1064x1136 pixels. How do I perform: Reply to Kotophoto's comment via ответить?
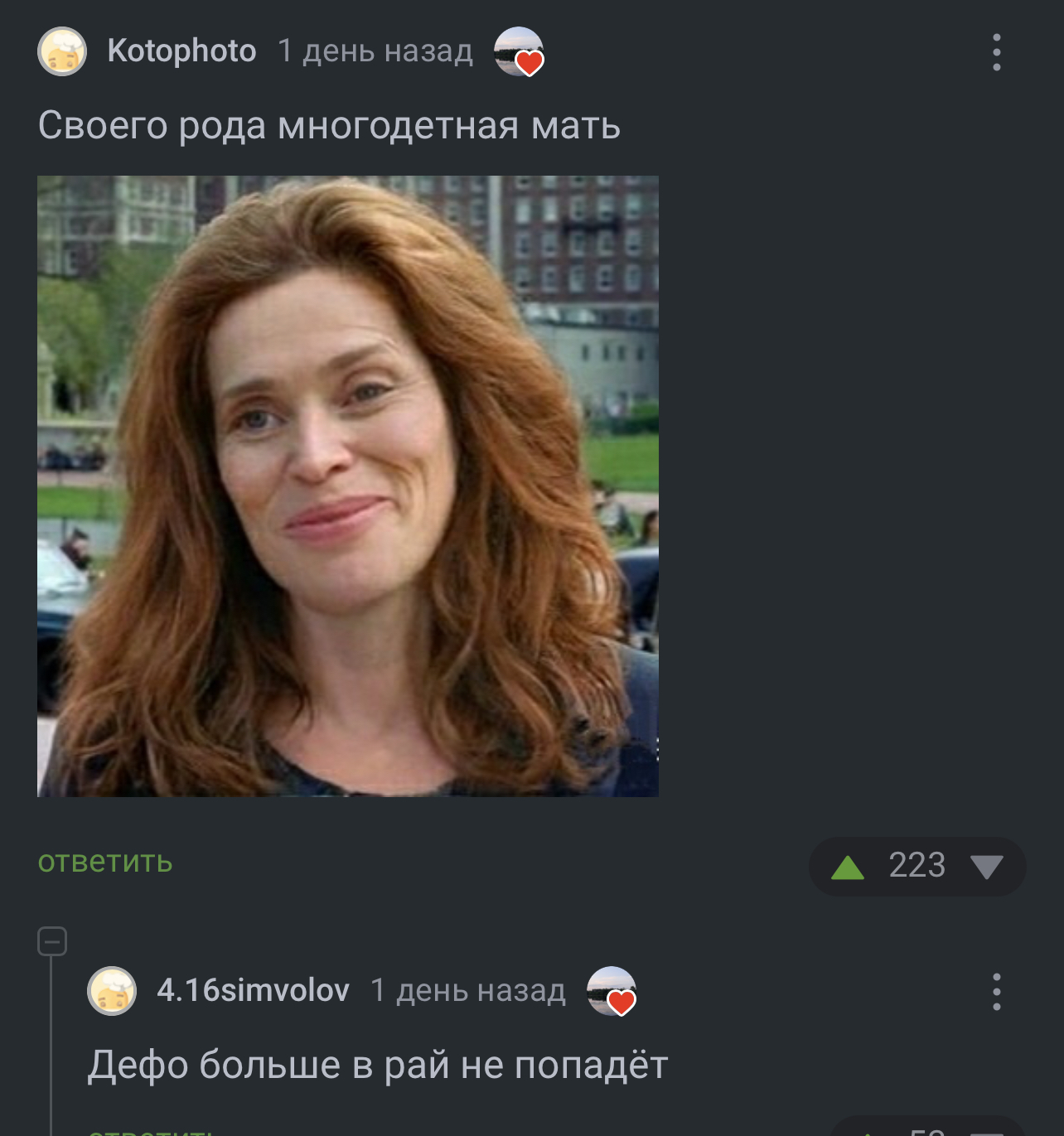(x=105, y=862)
